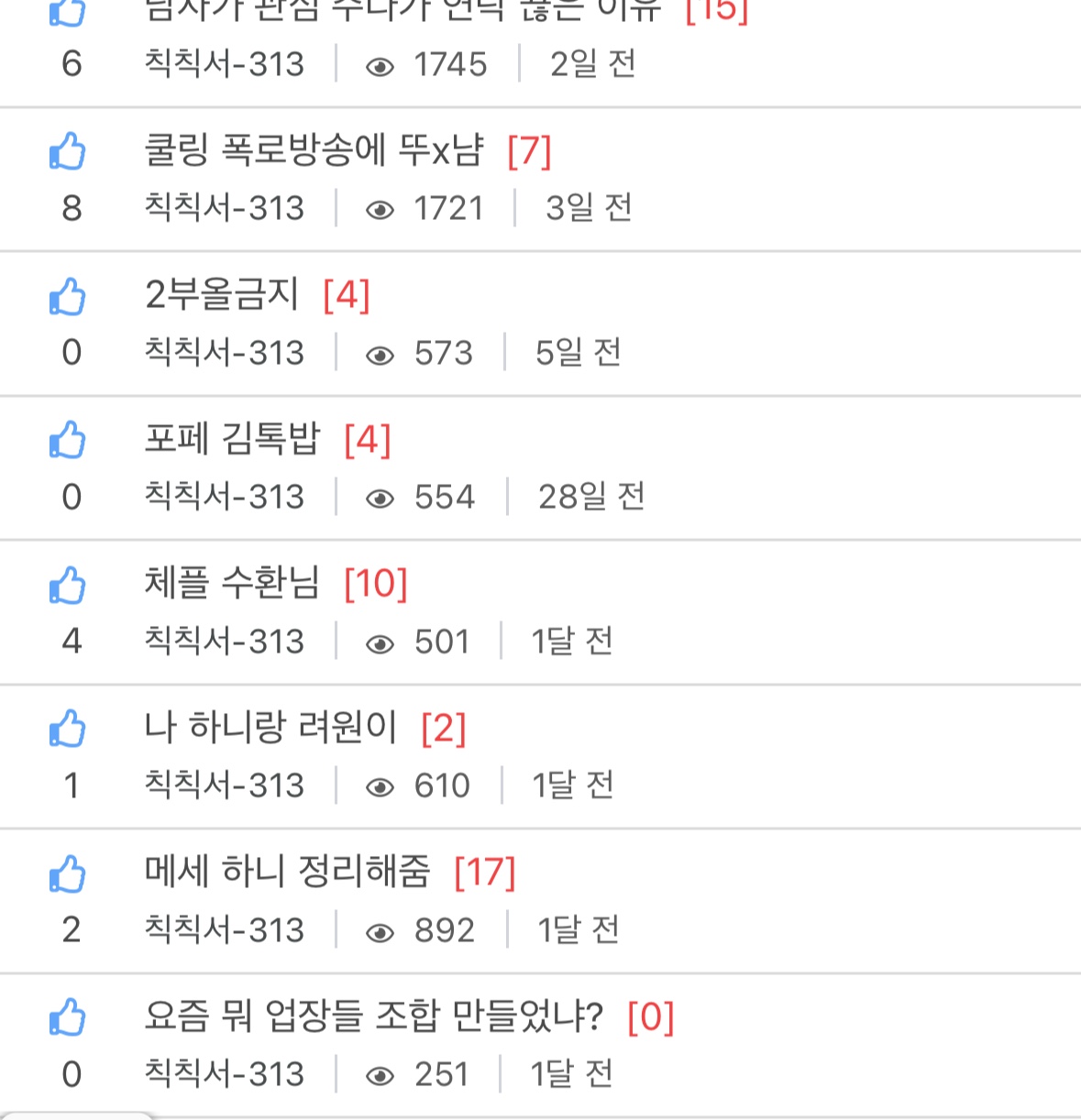Open the post with 1745 views
The image size is (1081, 1120).
coord(402,13)
